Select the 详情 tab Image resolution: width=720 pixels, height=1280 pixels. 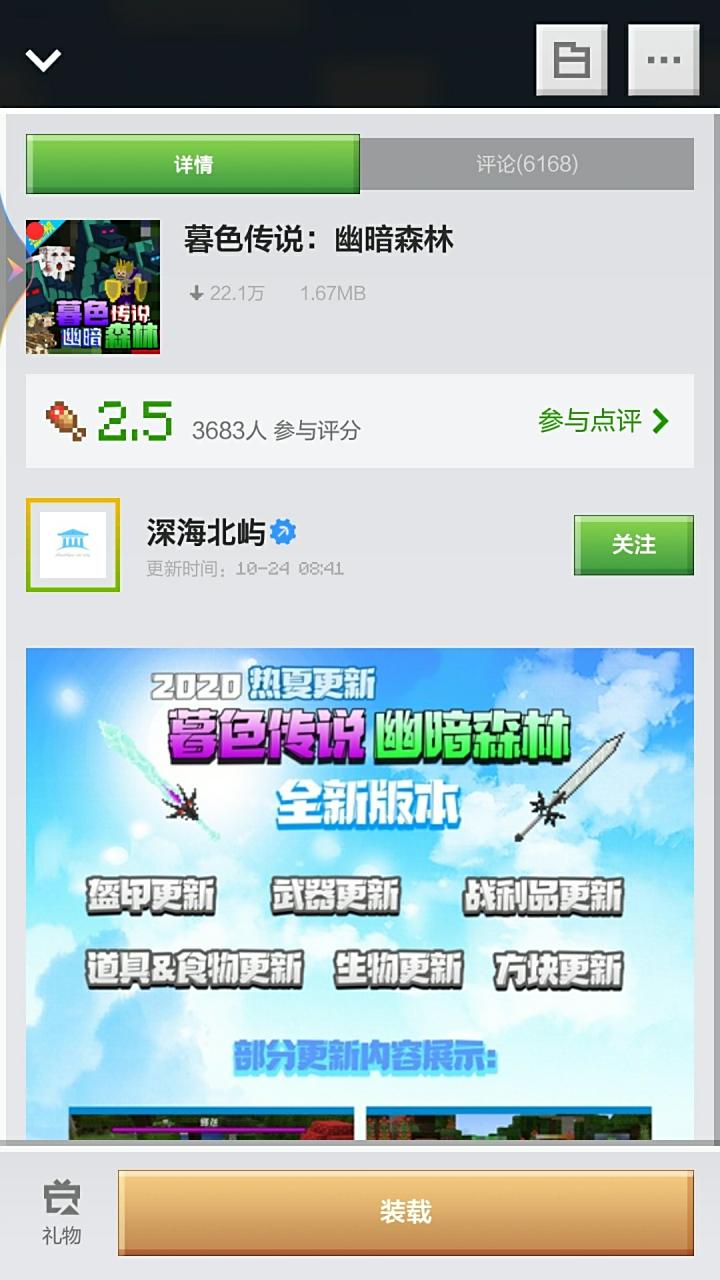tap(193, 164)
